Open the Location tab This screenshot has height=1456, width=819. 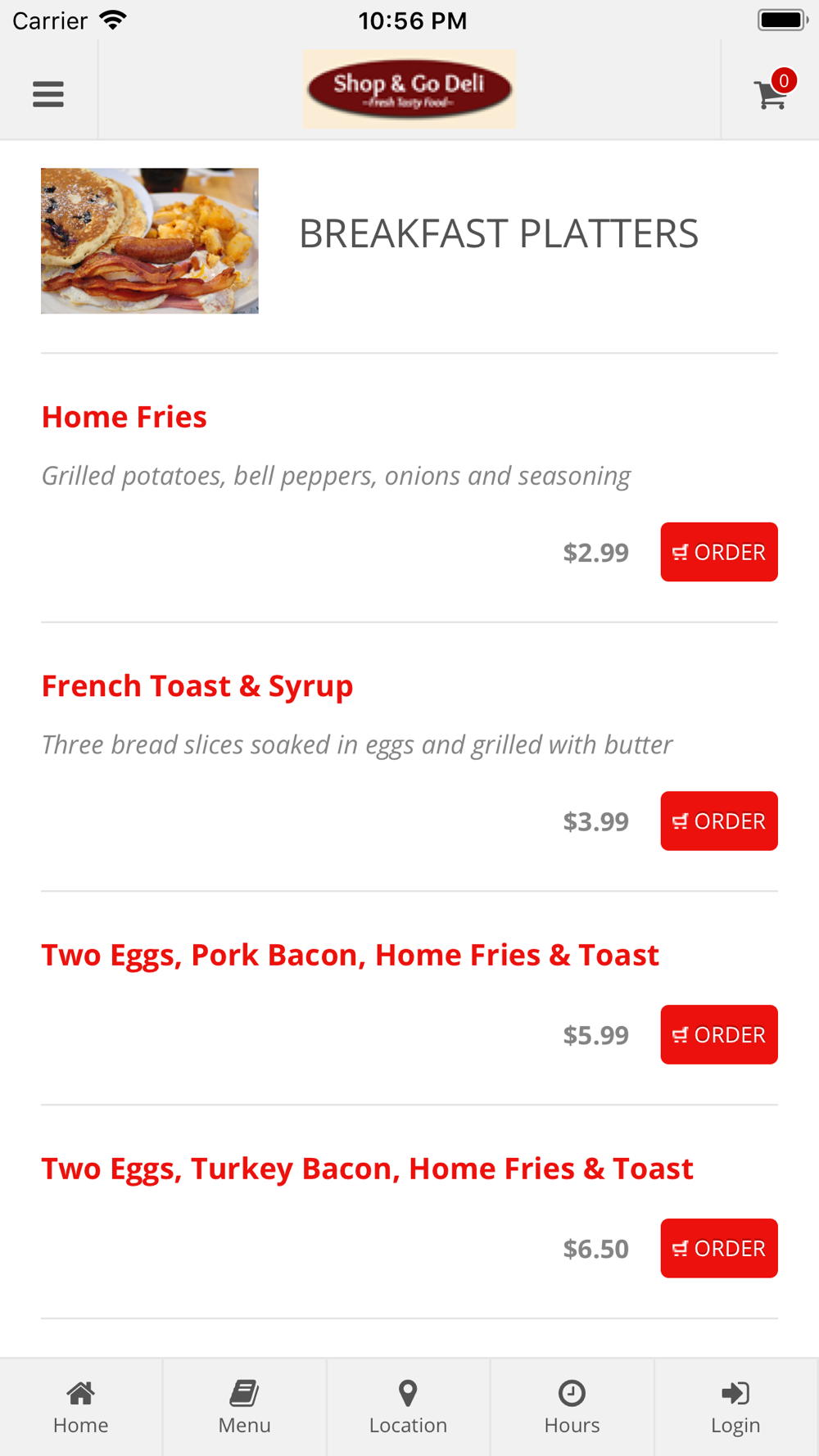coord(409,1408)
